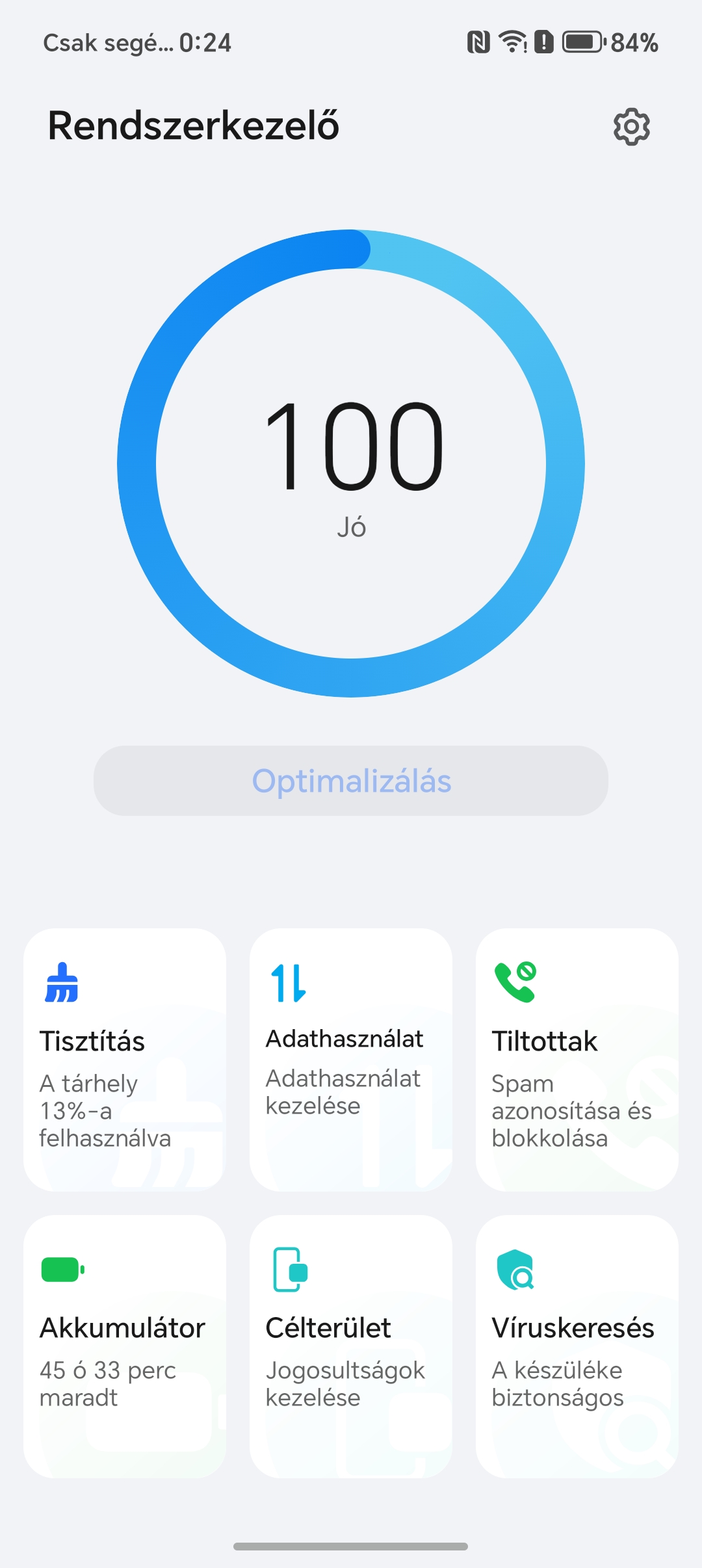702x1568 pixels.
Task: Tap the 100 score circle
Action: pos(351,464)
